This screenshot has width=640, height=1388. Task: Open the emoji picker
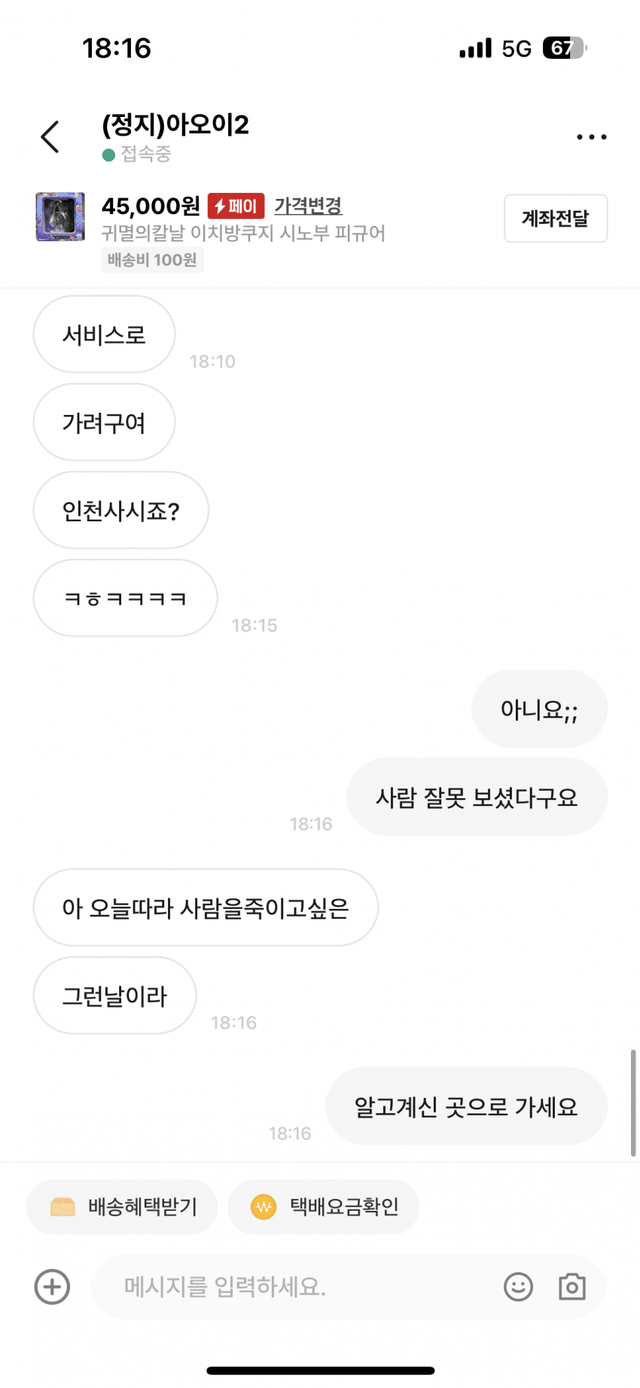[518, 1286]
